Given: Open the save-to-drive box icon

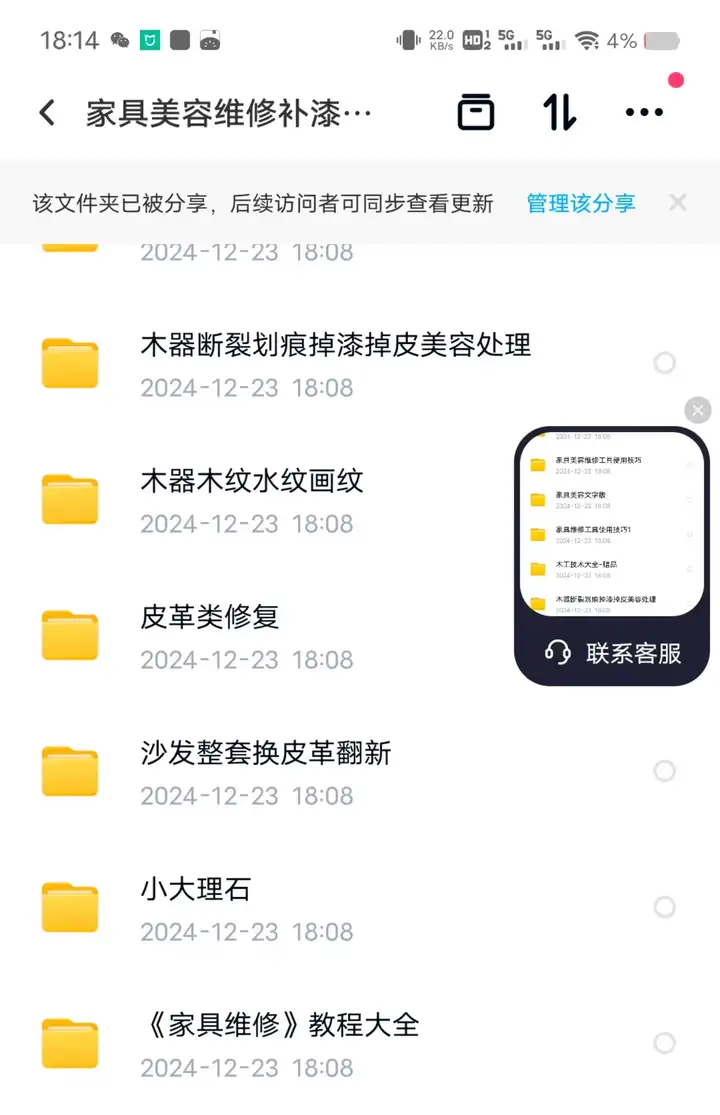Looking at the screenshot, I should (476, 112).
